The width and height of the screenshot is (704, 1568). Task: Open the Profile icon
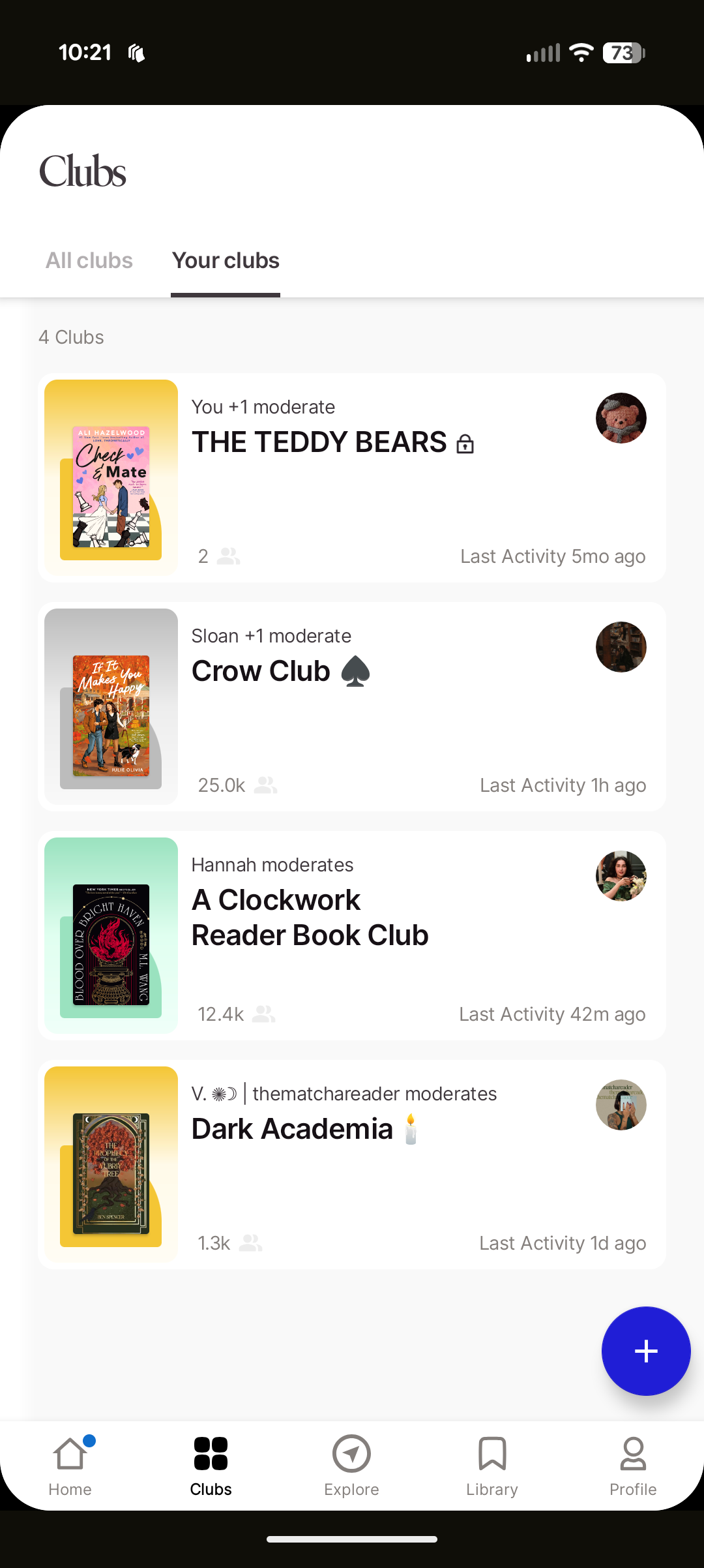pos(632,1455)
